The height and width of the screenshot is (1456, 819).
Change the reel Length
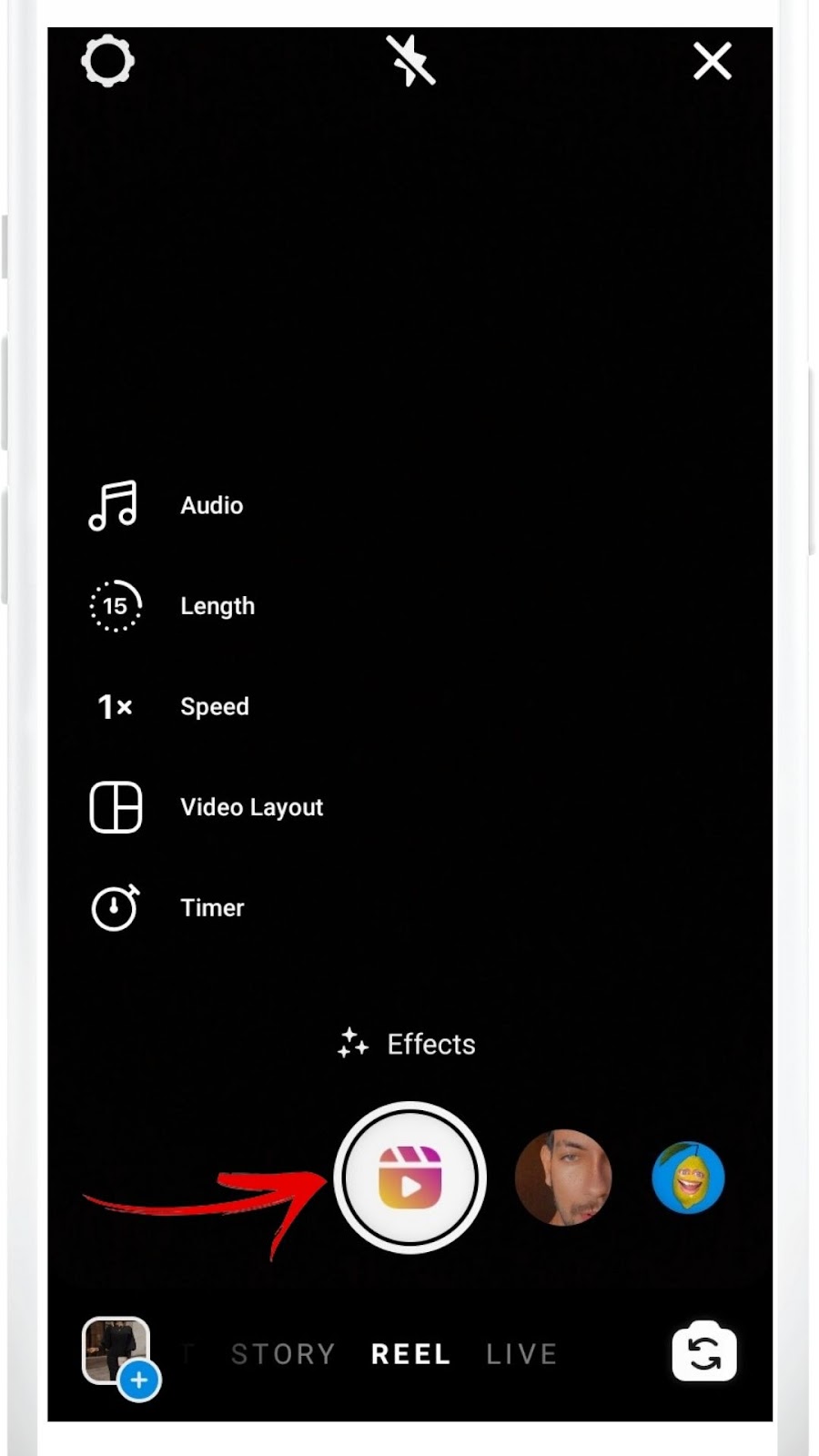click(173, 605)
